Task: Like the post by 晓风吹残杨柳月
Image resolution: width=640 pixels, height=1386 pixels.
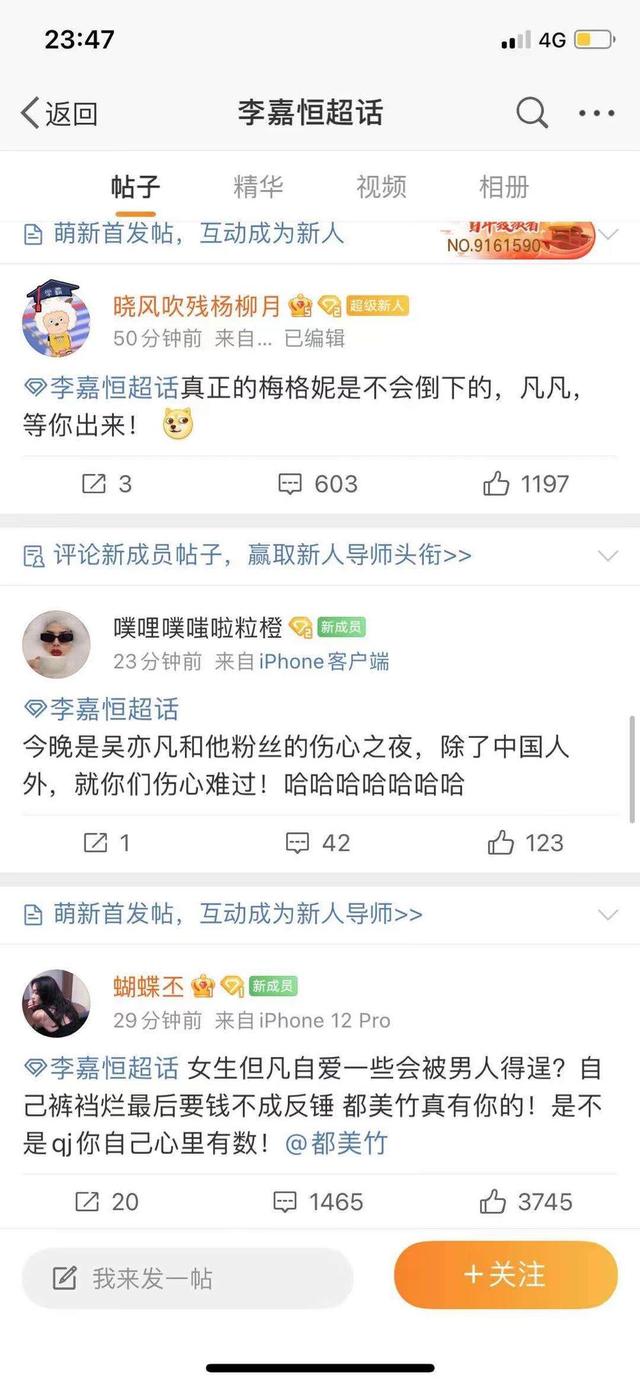Action: pos(526,484)
